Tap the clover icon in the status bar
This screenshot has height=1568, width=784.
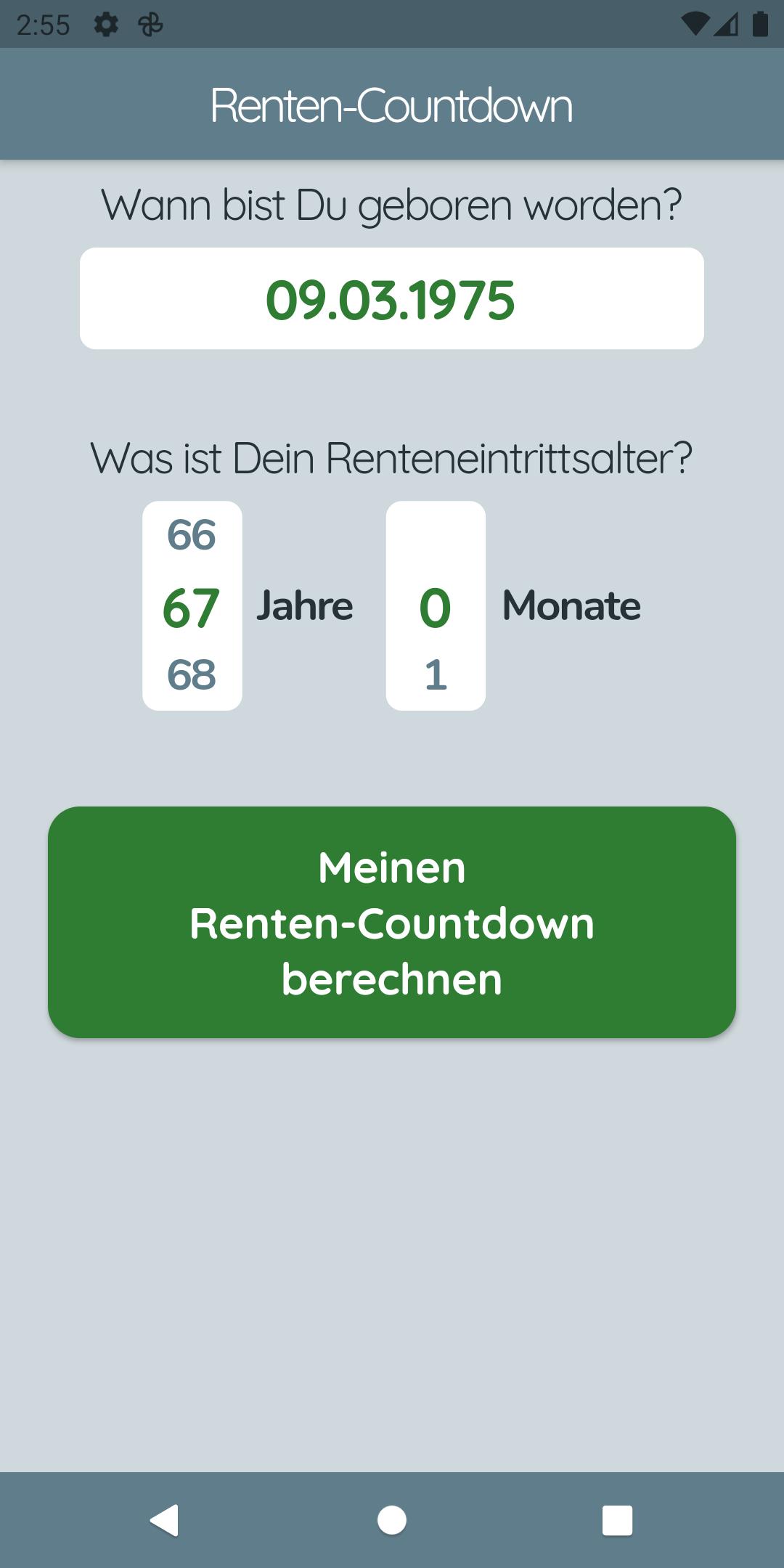(x=150, y=24)
